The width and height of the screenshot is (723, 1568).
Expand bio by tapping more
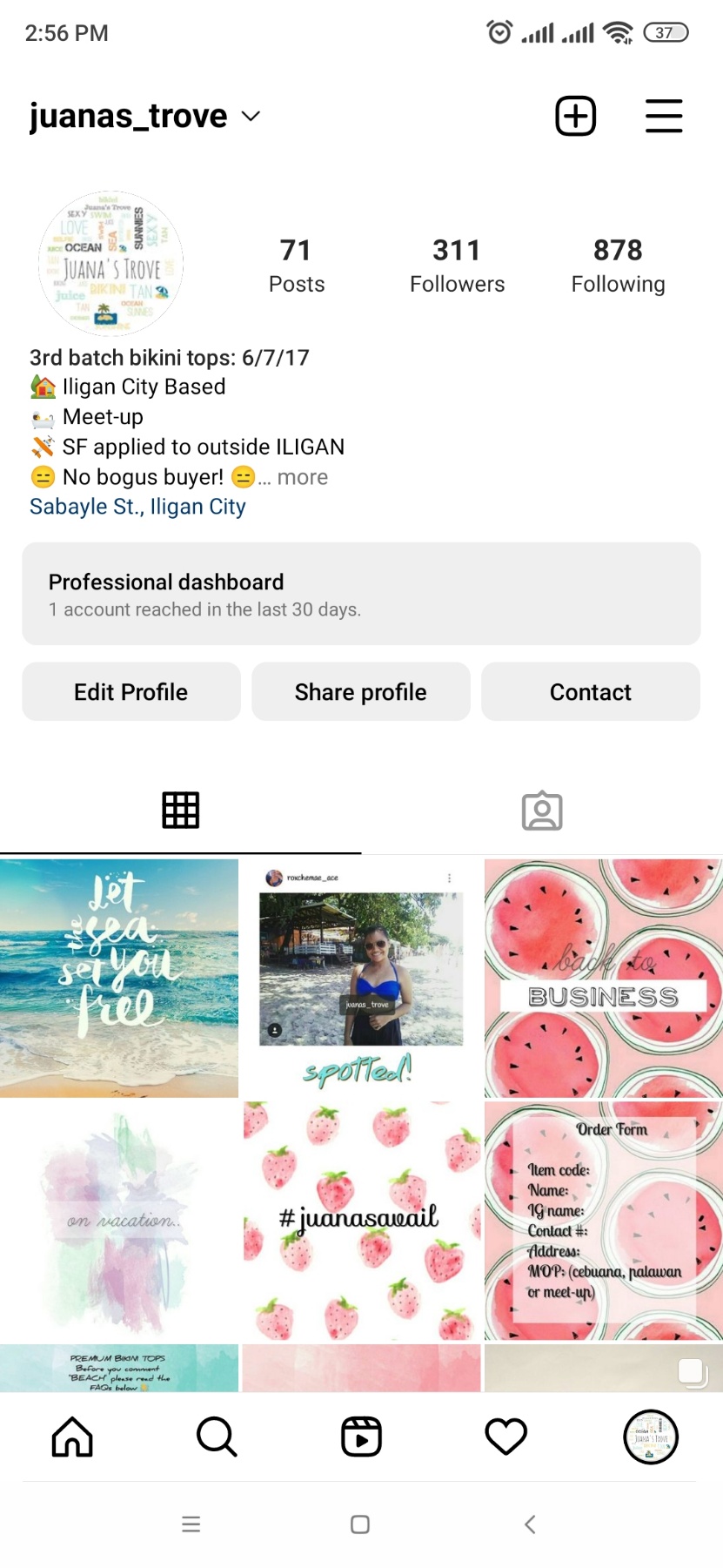click(x=302, y=477)
